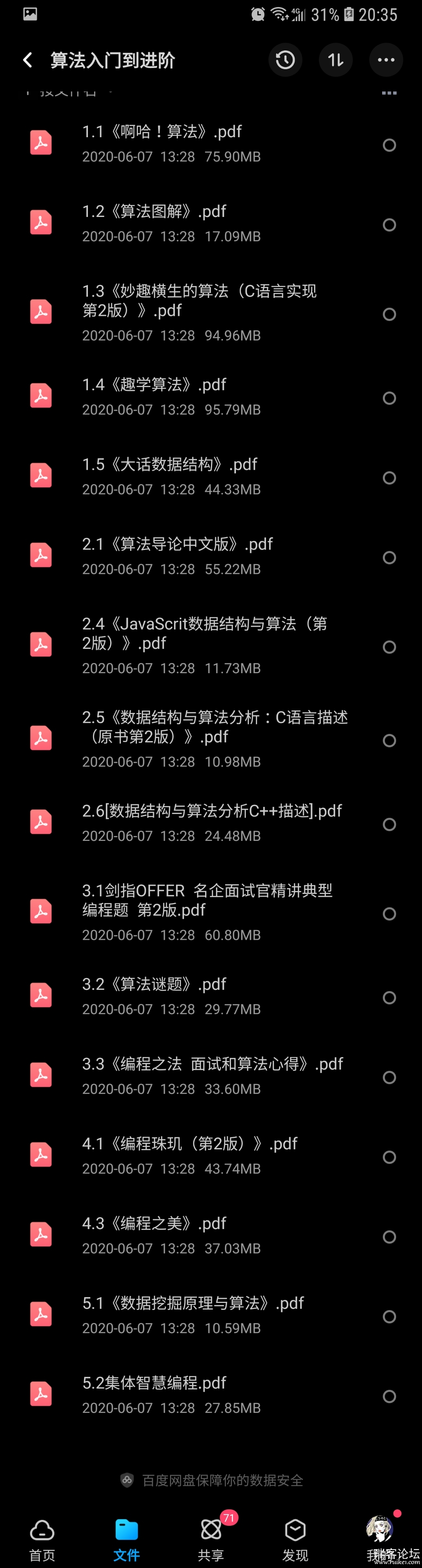
Task: Open the recent history icon
Action: 285,60
